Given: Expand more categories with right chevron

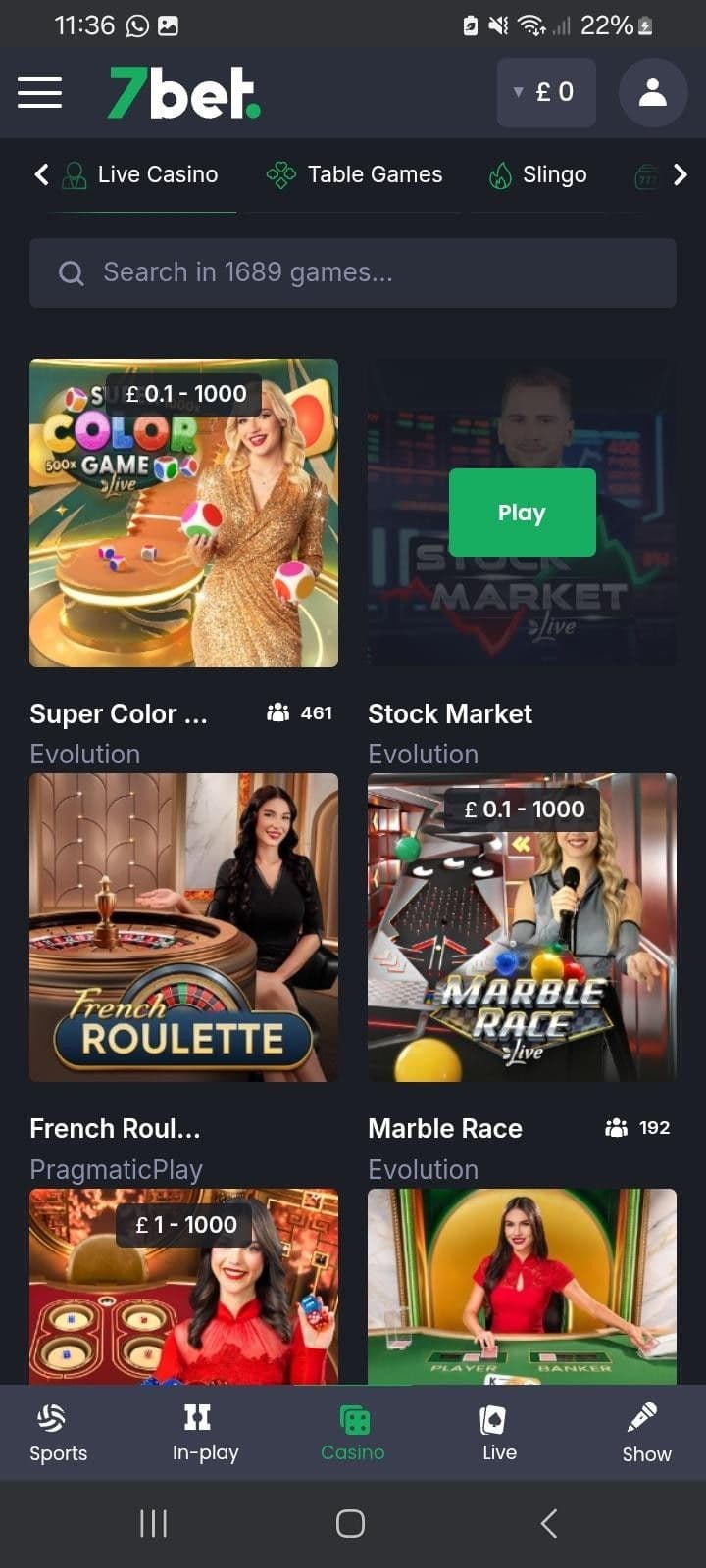Looking at the screenshot, I should pyautogui.click(x=681, y=174).
